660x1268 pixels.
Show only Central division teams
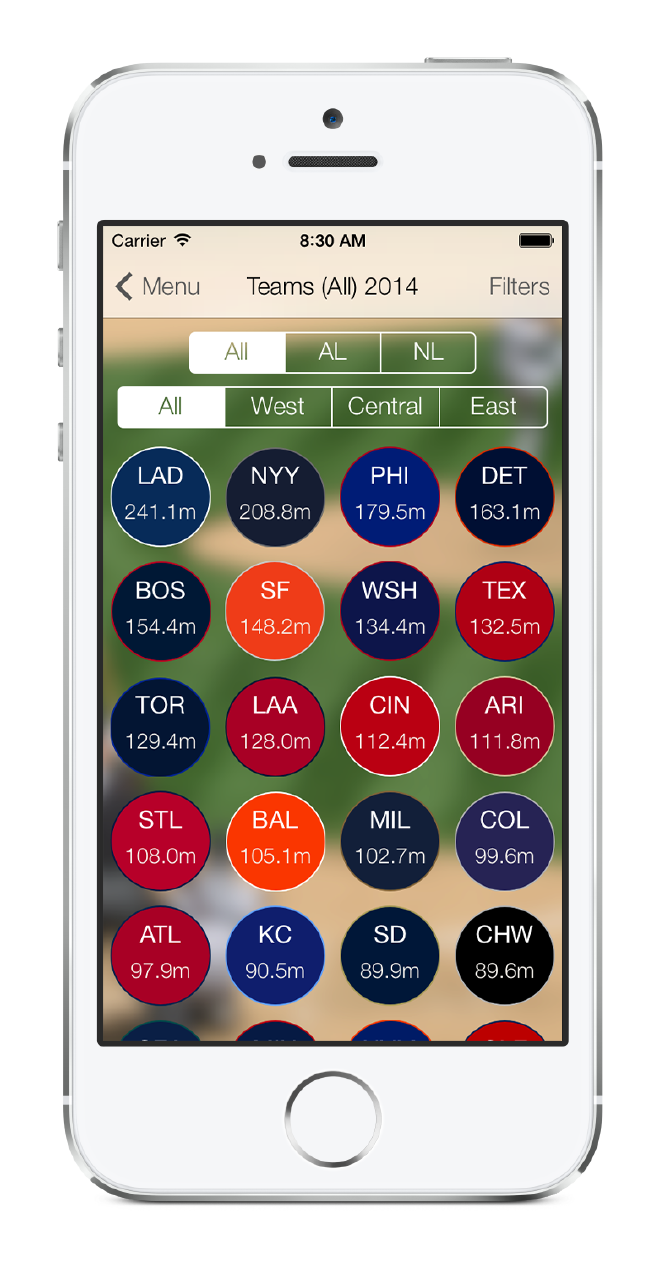[386, 407]
